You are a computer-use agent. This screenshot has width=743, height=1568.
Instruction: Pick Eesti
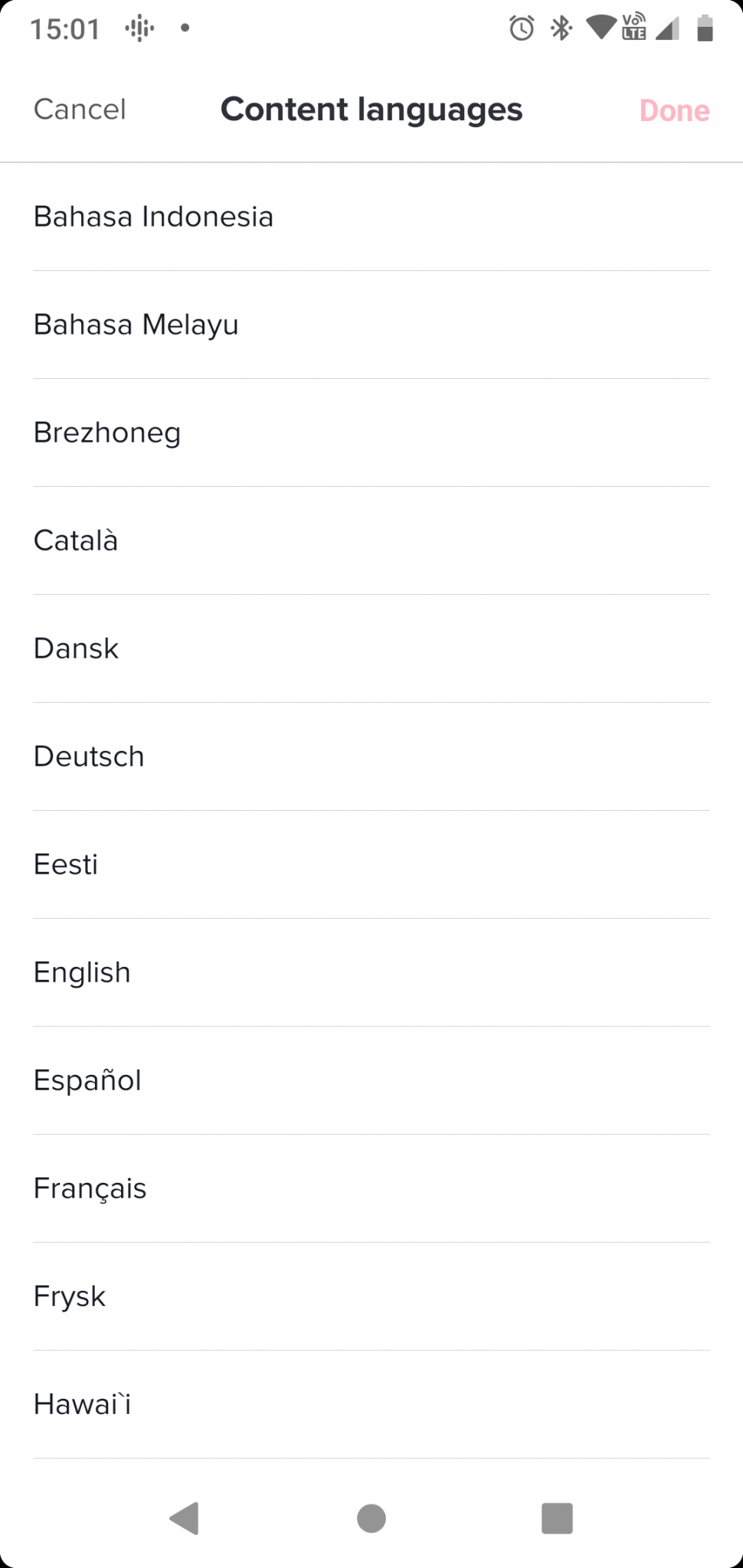click(371, 864)
